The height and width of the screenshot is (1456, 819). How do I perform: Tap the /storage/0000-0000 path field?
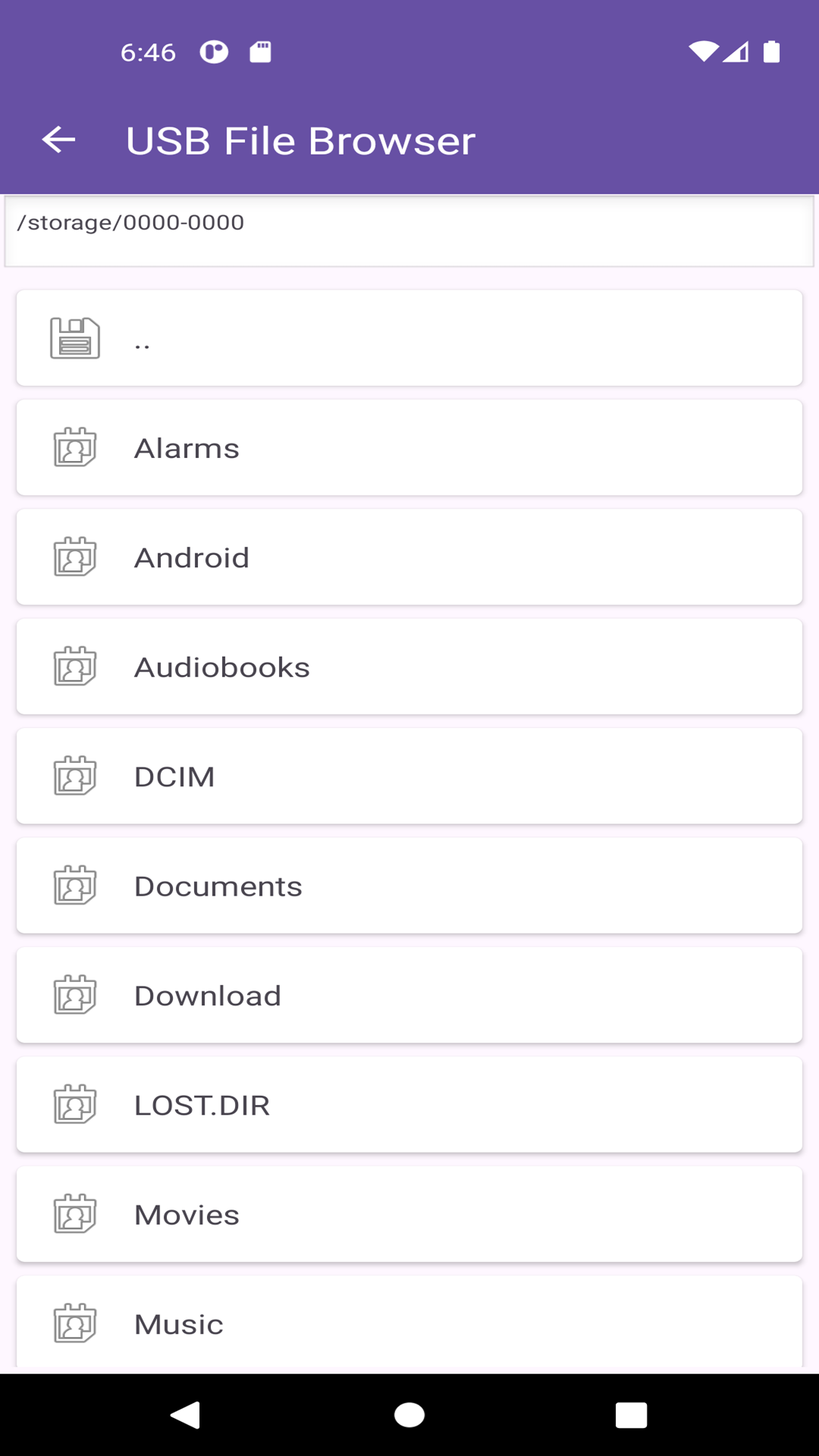pyautogui.click(x=409, y=231)
